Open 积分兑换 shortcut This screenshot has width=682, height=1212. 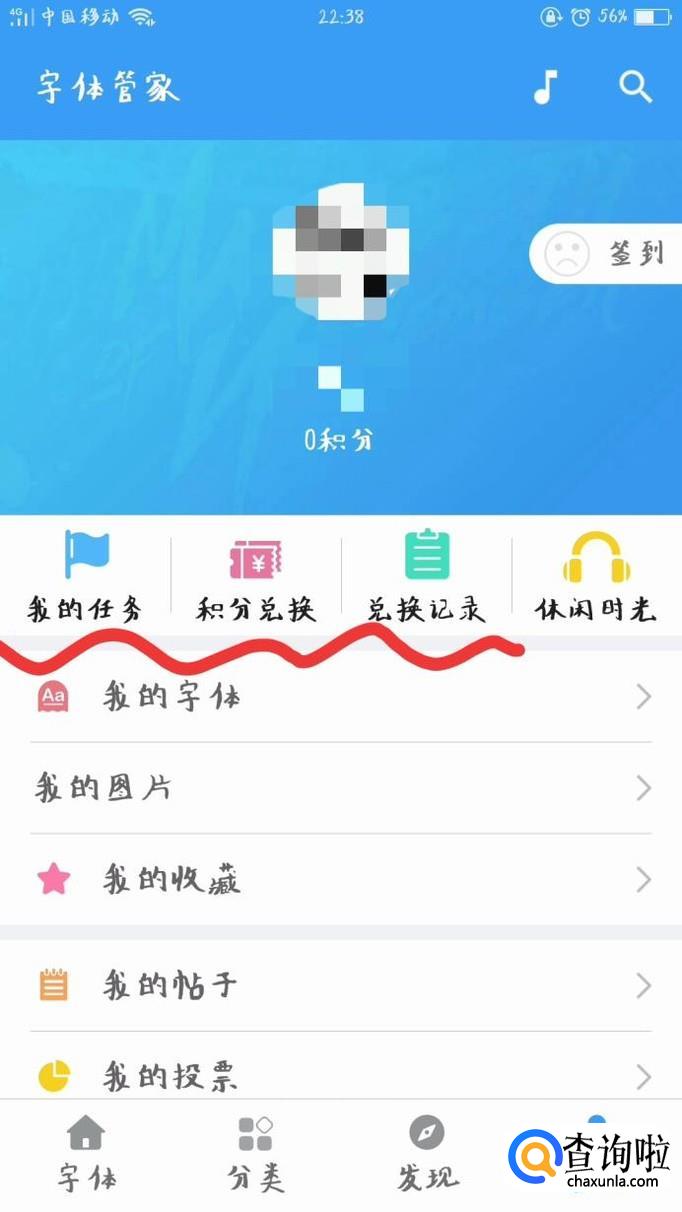tap(256, 577)
